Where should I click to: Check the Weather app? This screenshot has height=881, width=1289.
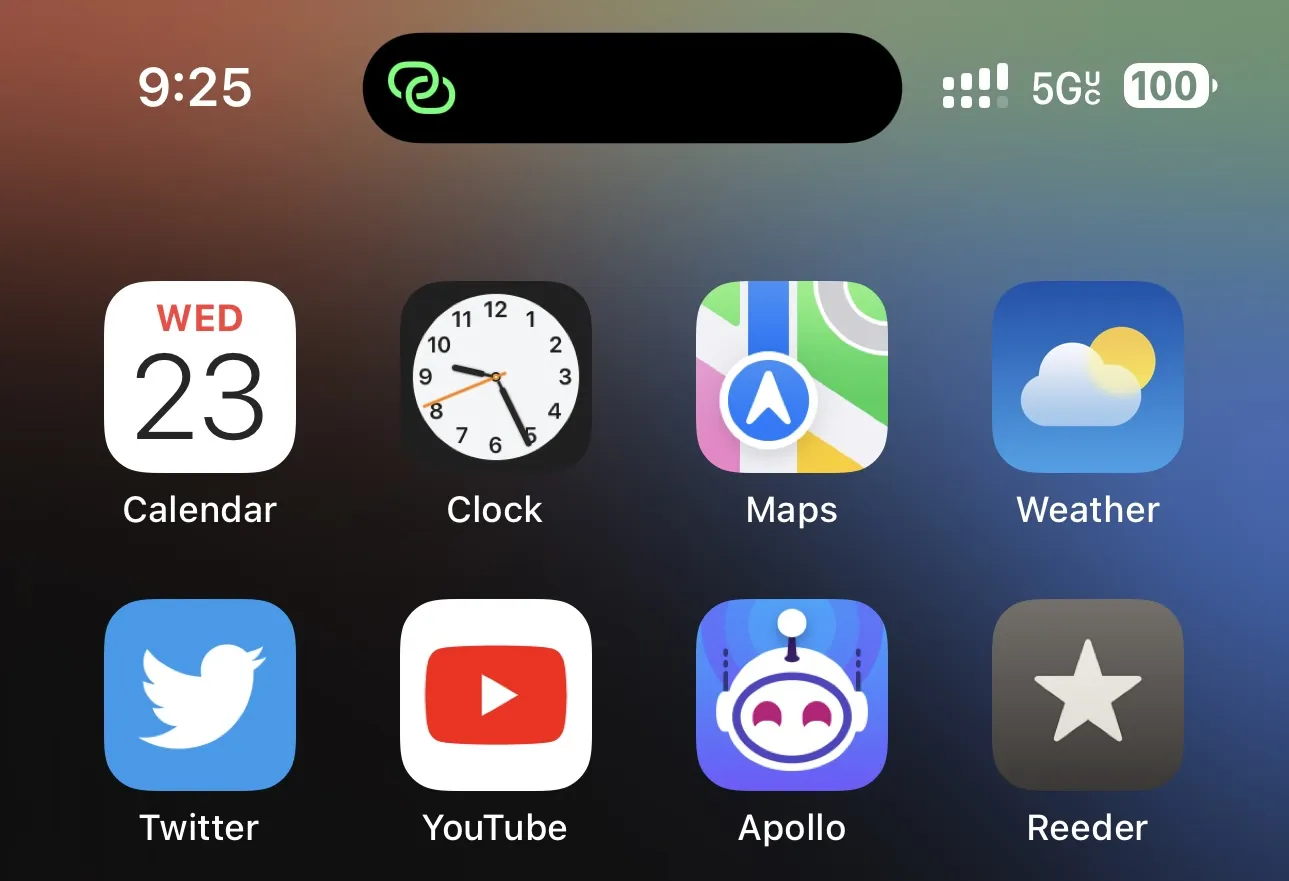click(x=1087, y=377)
